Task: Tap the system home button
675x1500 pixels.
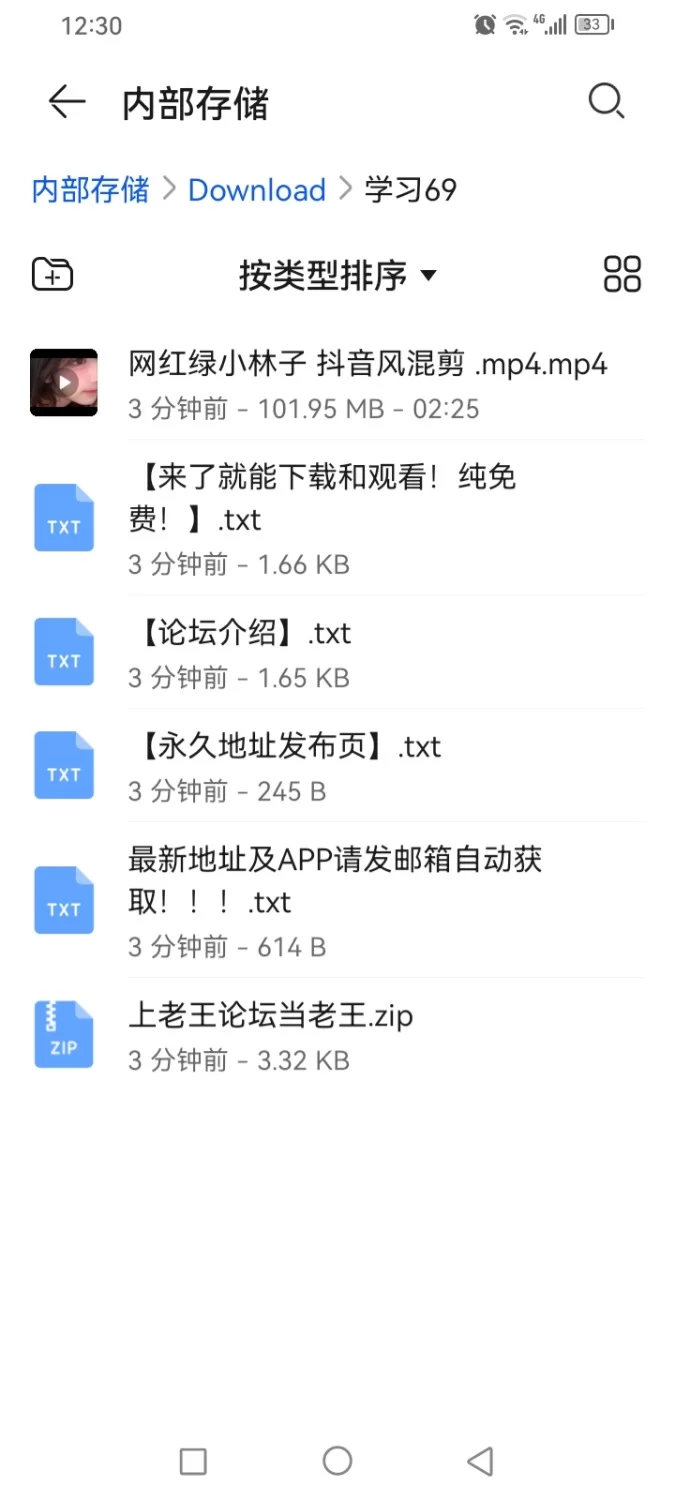Action: point(337,1461)
